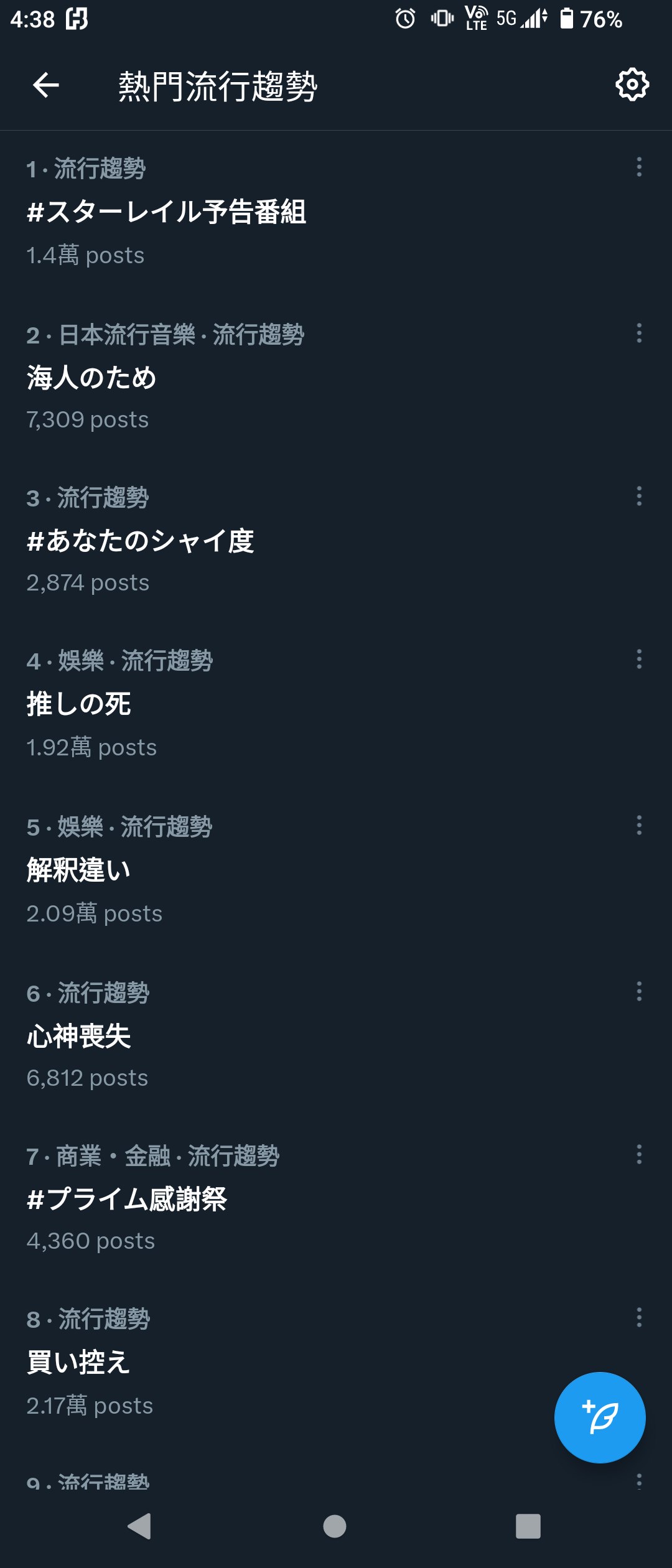Open the #スターレイル予告番組 trend

167,212
